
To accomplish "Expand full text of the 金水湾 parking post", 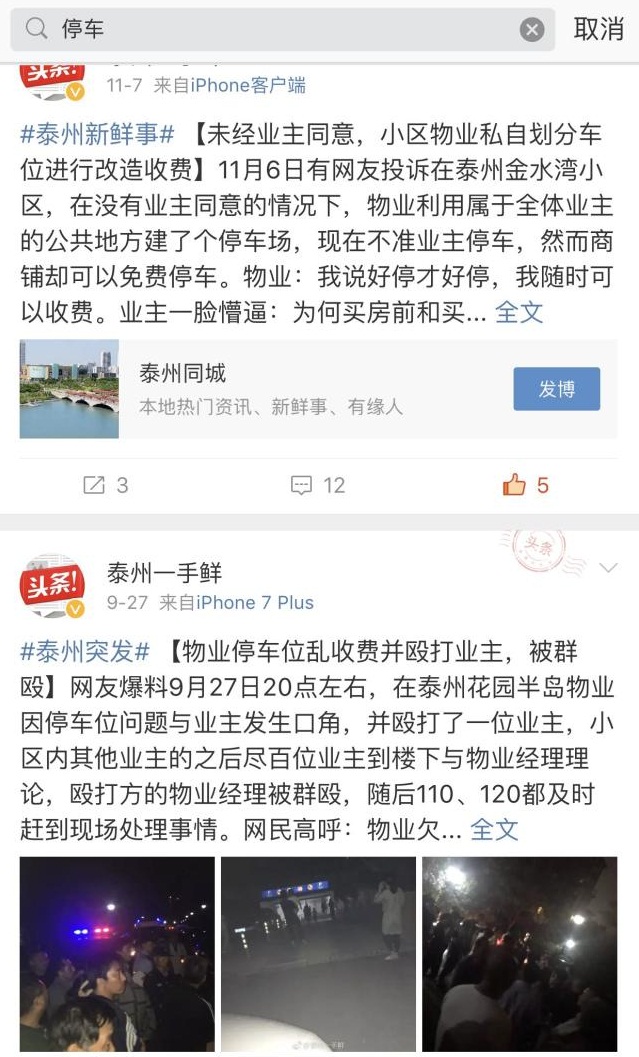I will click(519, 312).
